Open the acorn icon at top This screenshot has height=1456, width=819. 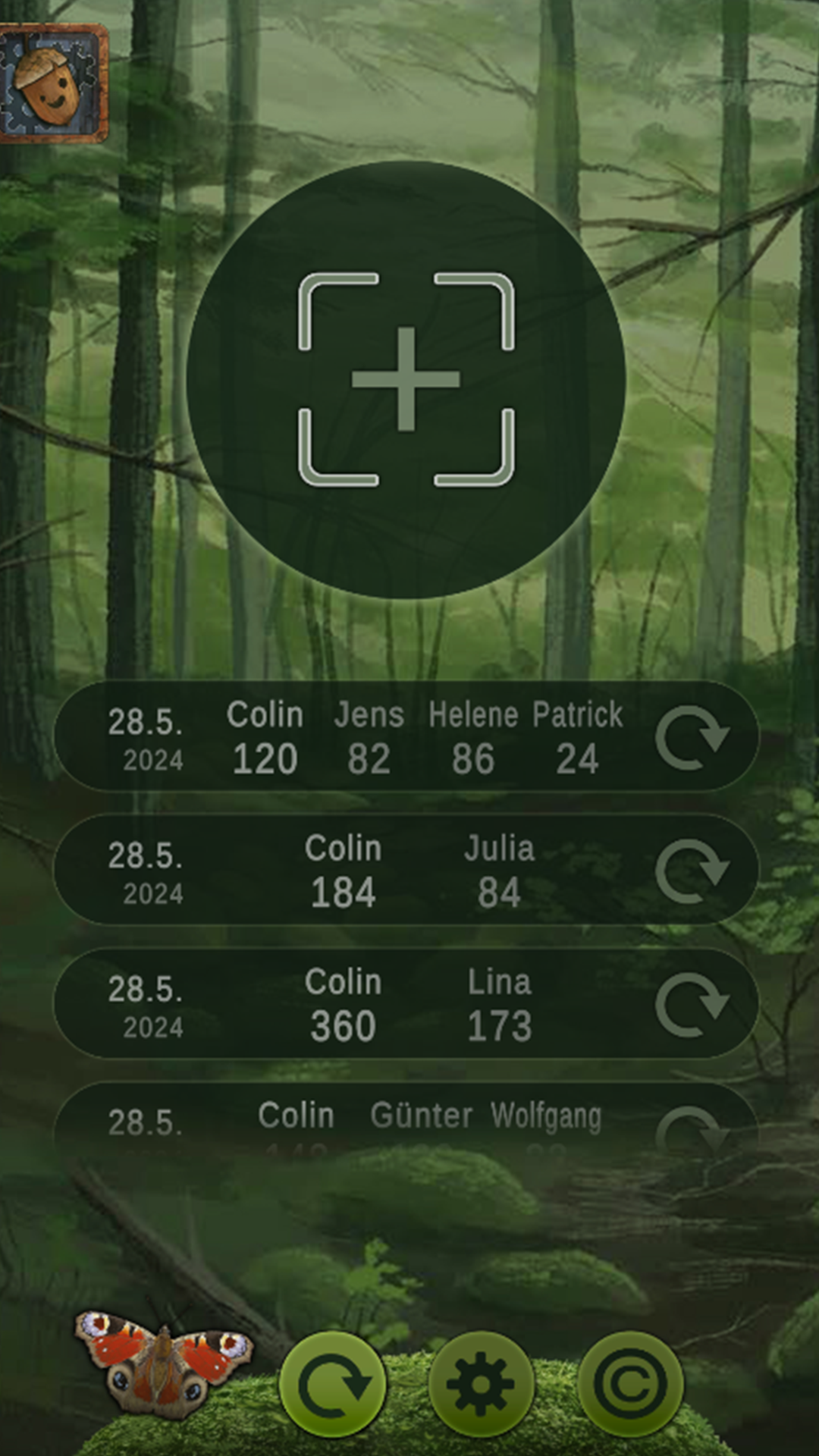click(53, 83)
